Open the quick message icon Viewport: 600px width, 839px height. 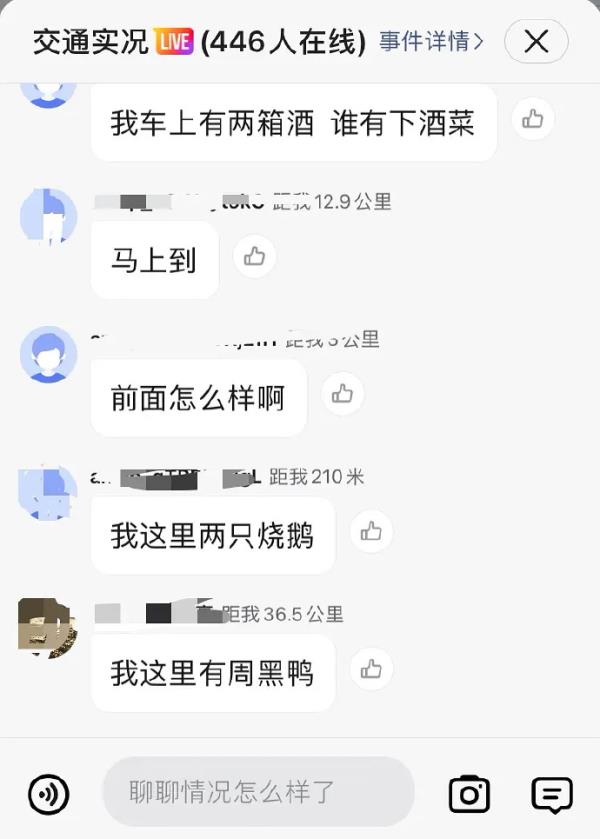[x=552, y=794]
